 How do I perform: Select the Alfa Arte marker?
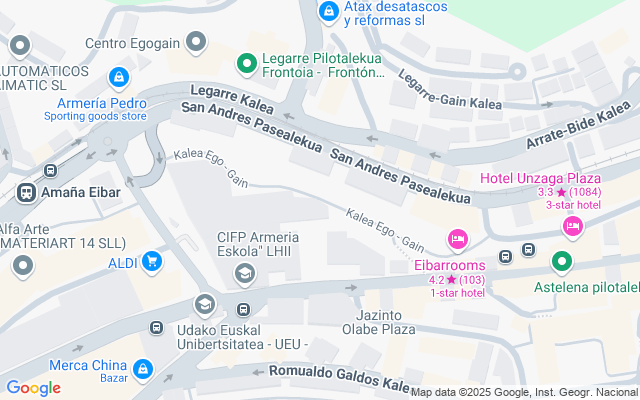tap(22, 265)
